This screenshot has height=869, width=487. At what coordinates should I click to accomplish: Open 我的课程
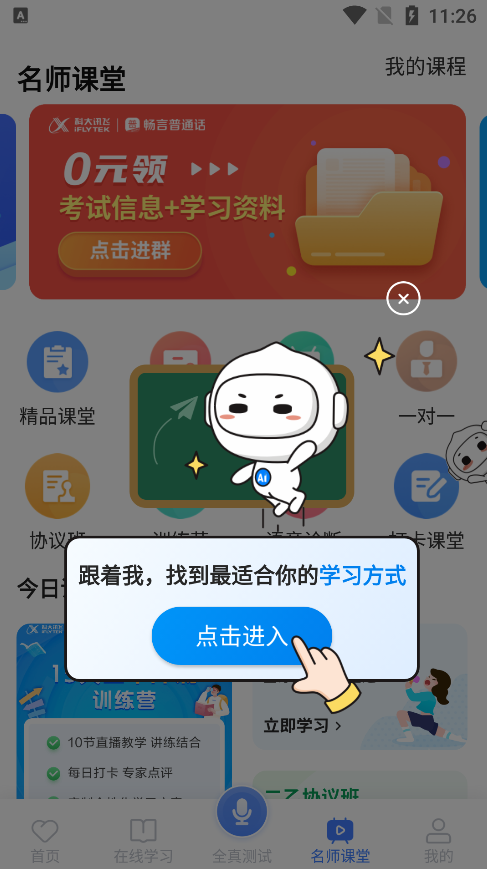click(x=425, y=67)
